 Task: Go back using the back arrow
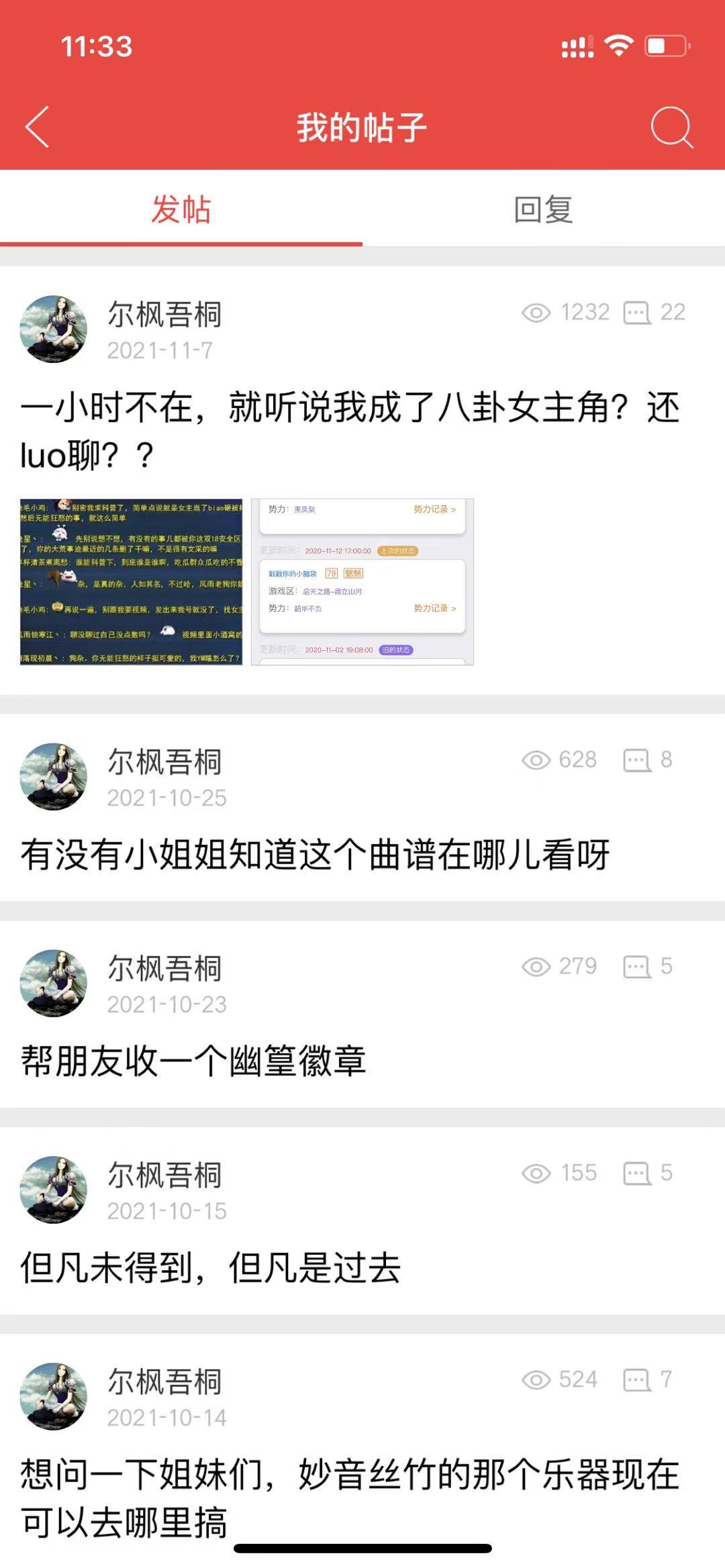37,127
